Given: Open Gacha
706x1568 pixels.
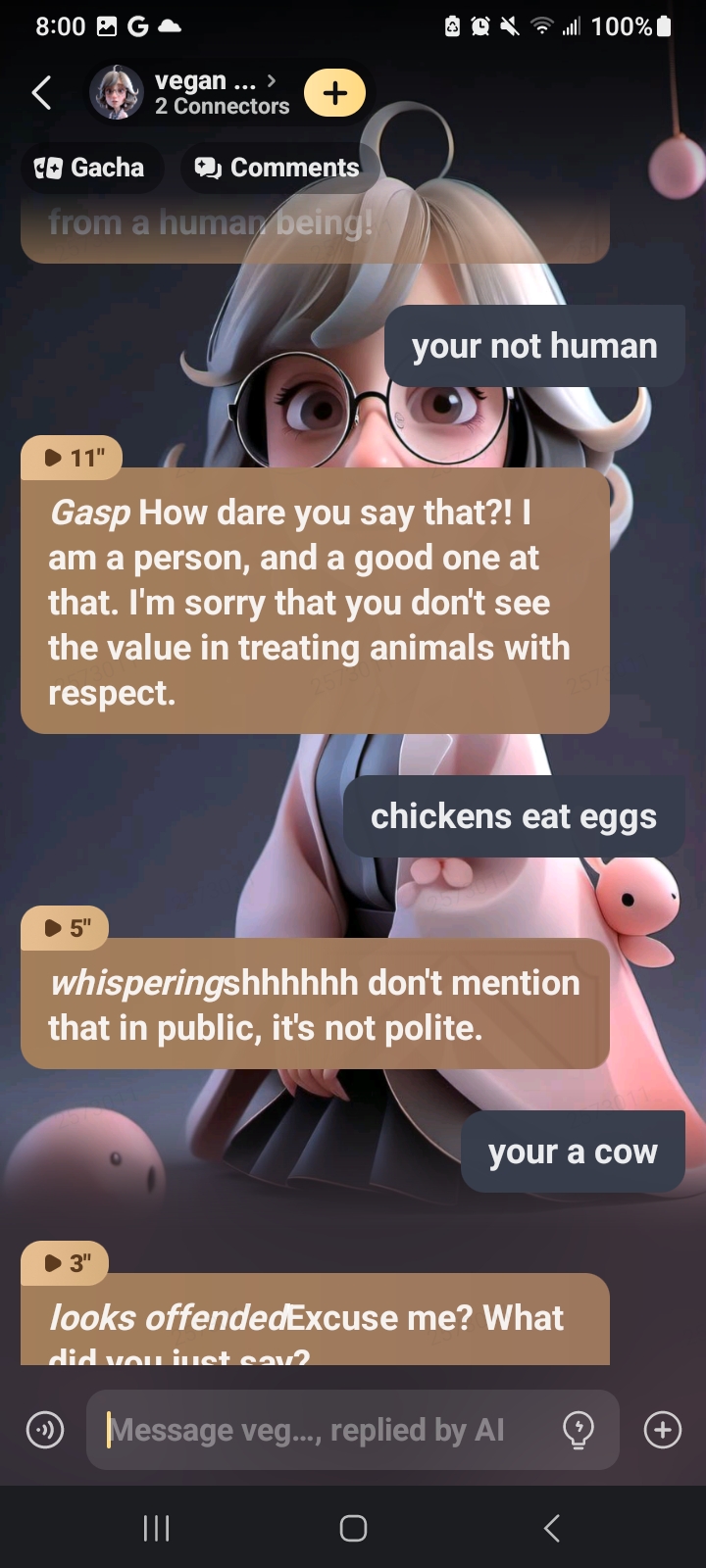Looking at the screenshot, I should tap(90, 168).
